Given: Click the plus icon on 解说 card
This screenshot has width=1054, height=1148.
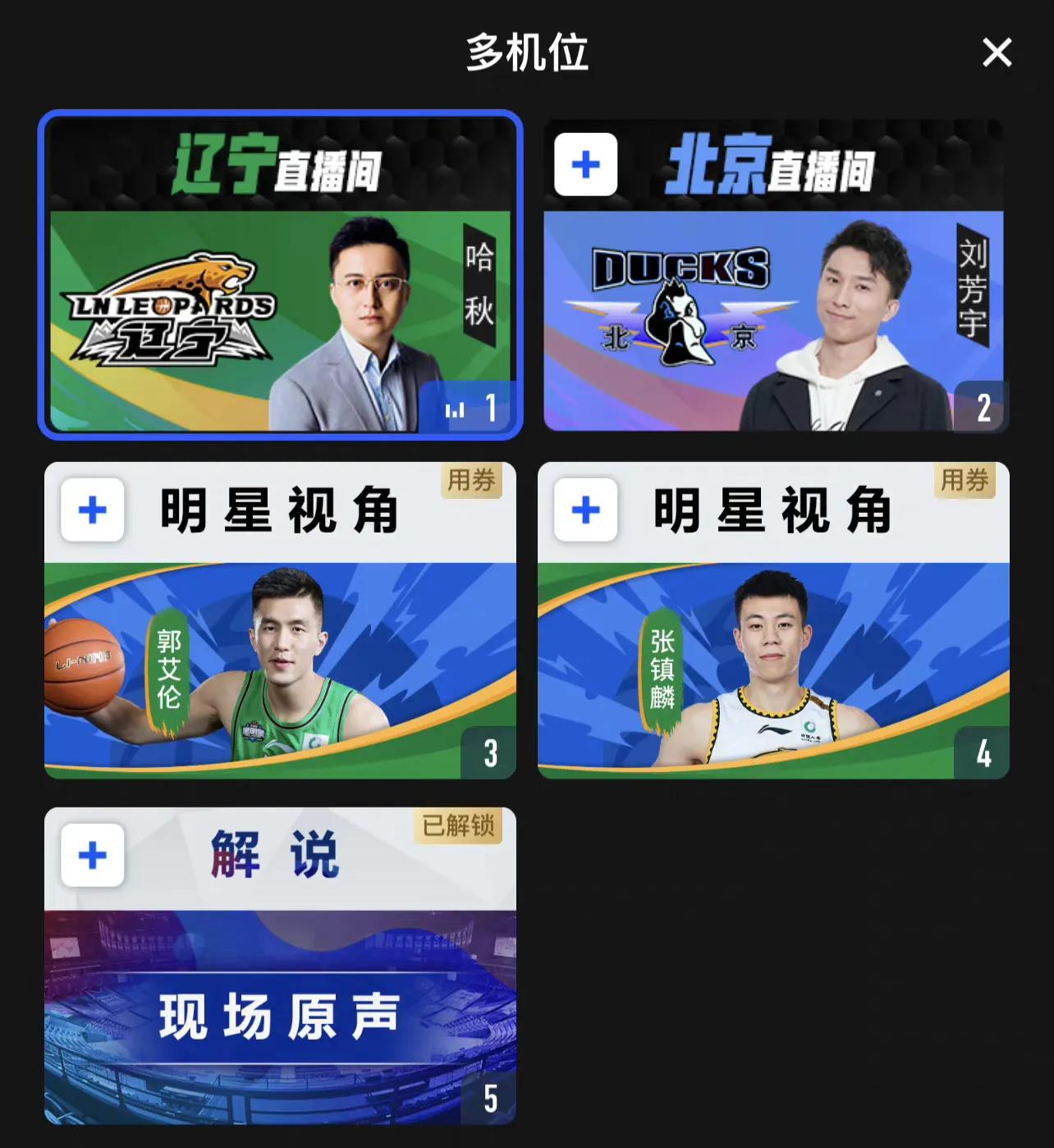Looking at the screenshot, I should (x=92, y=855).
